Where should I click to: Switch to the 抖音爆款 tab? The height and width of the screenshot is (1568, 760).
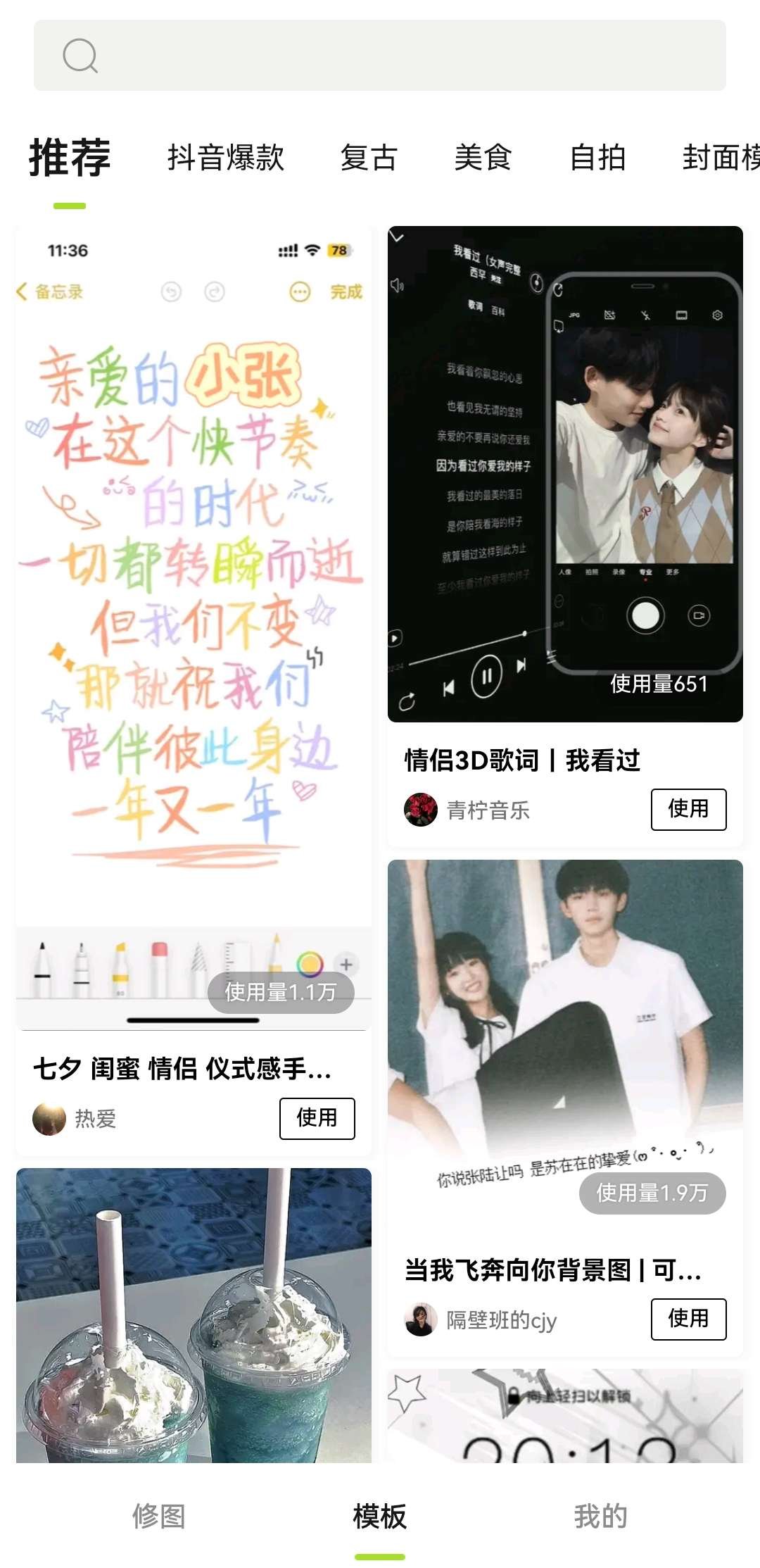225,157
